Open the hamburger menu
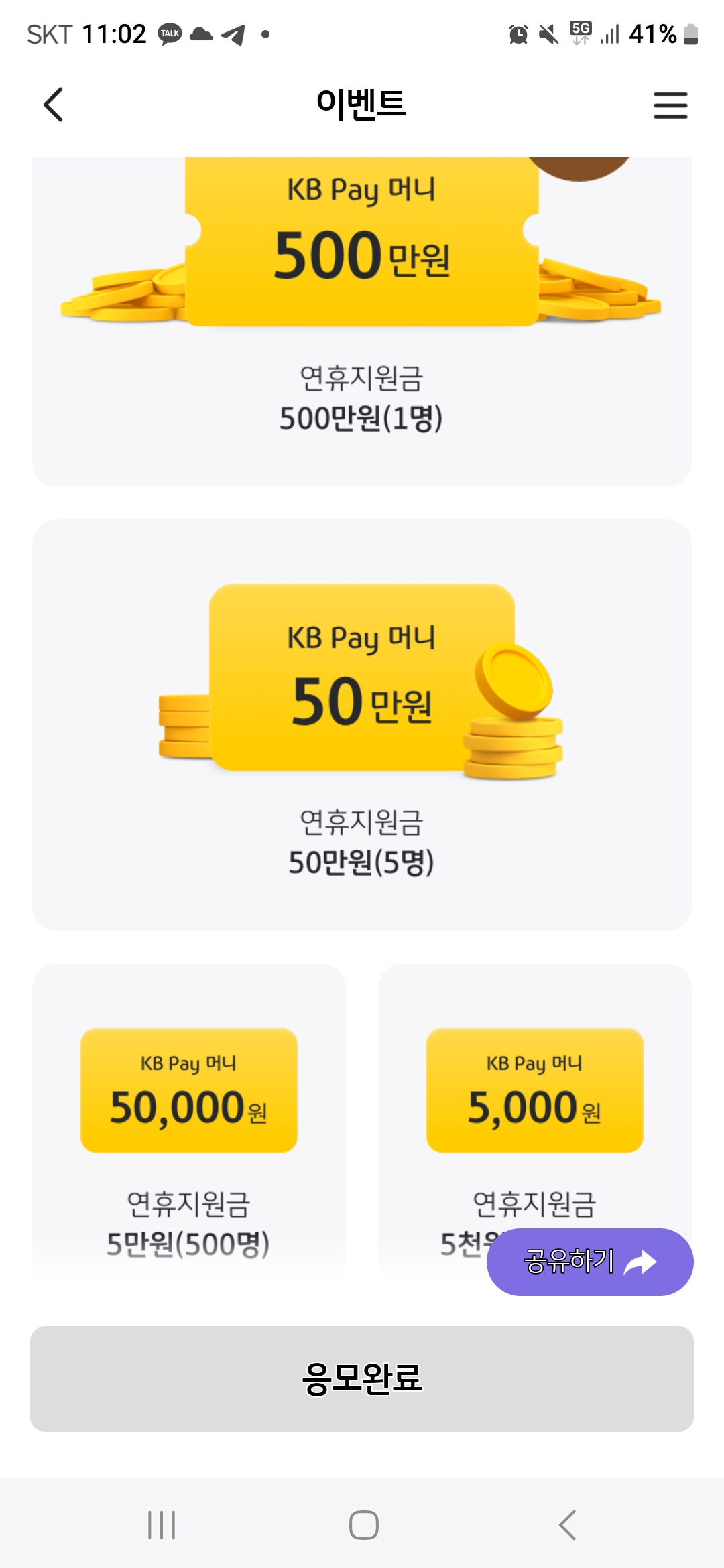This screenshot has height=1568, width=724. coord(670,105)
